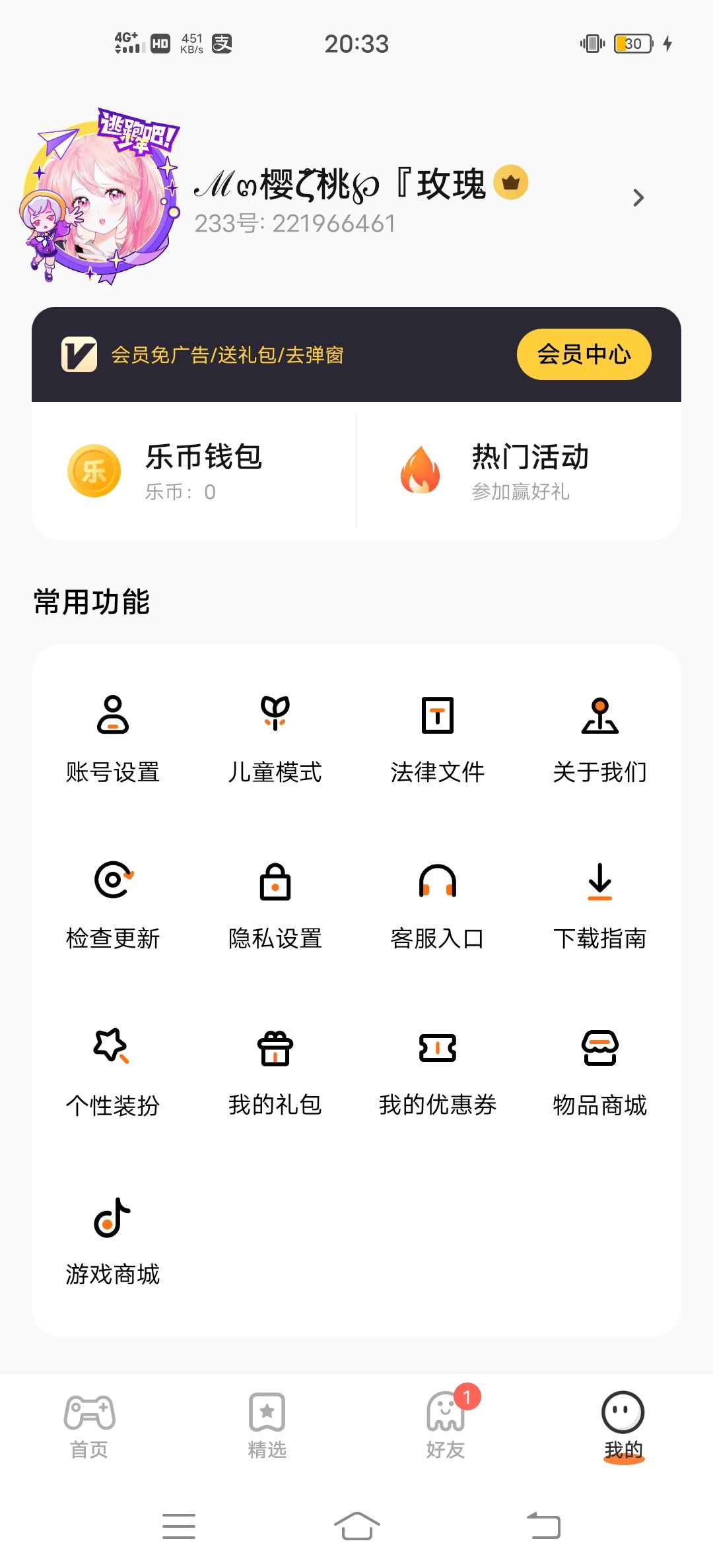
Task: Open 游戏商城 game store
Action: (x=113, y=1240)
